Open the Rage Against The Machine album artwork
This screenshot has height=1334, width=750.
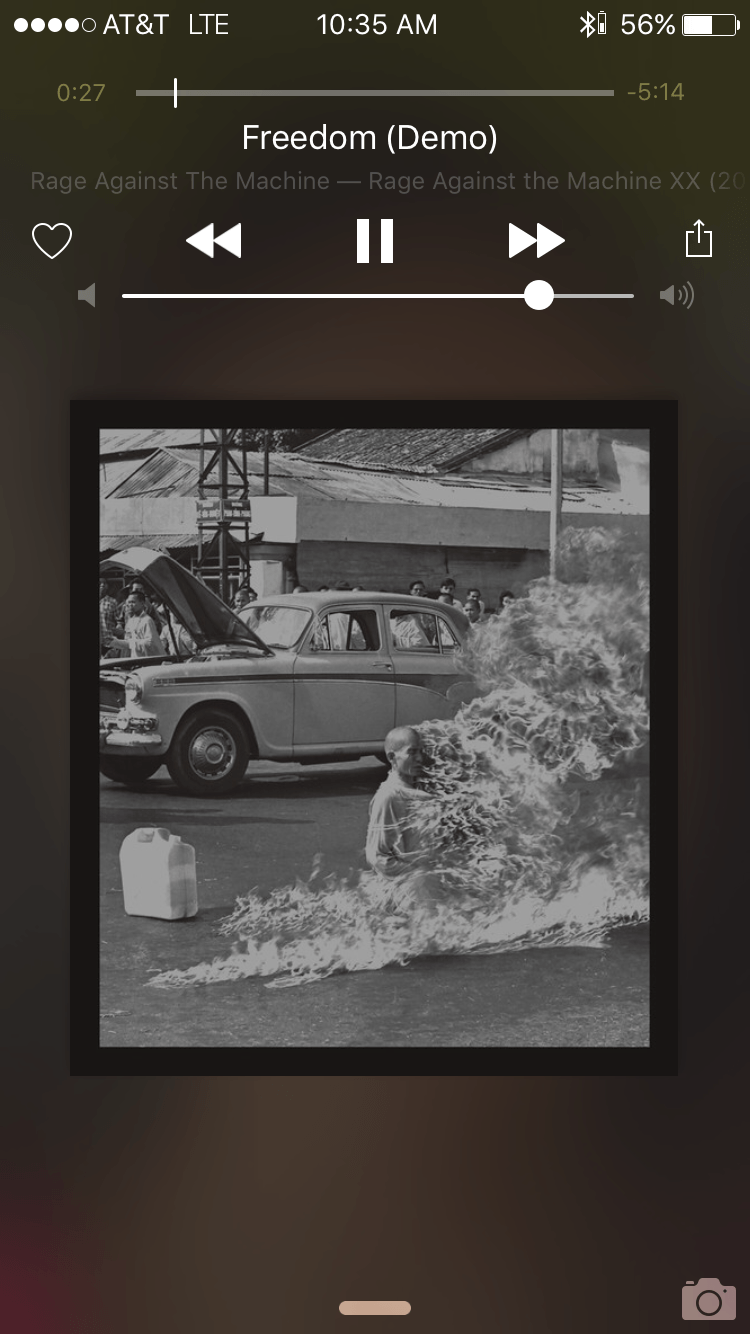click(374, 738)
